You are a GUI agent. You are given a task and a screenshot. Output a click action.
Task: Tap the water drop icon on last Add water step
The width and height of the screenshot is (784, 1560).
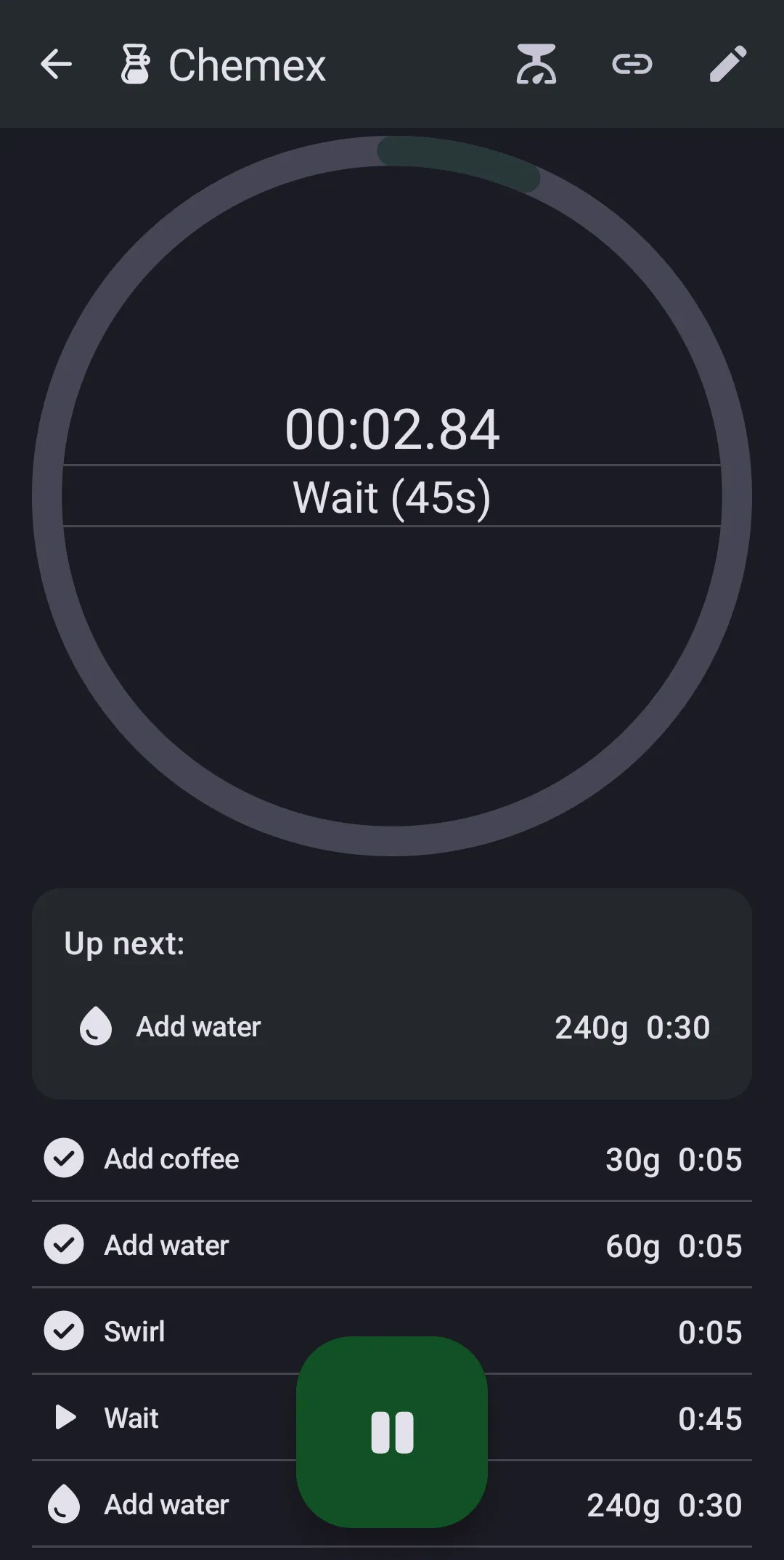64,1505
